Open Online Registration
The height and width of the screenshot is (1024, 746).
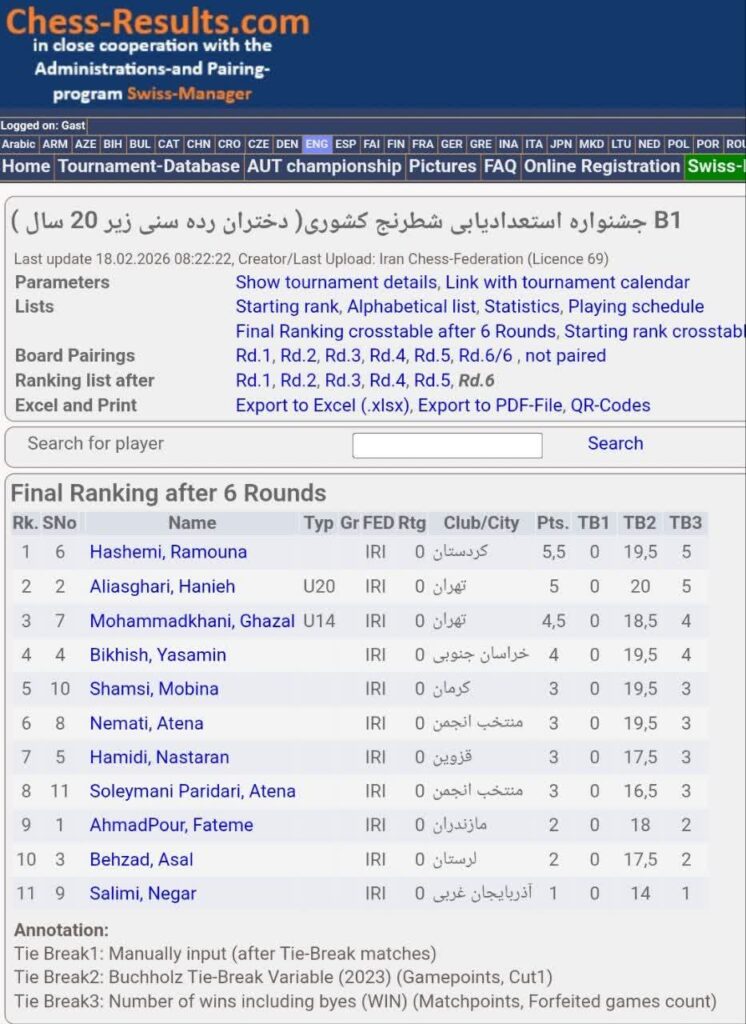601,167
